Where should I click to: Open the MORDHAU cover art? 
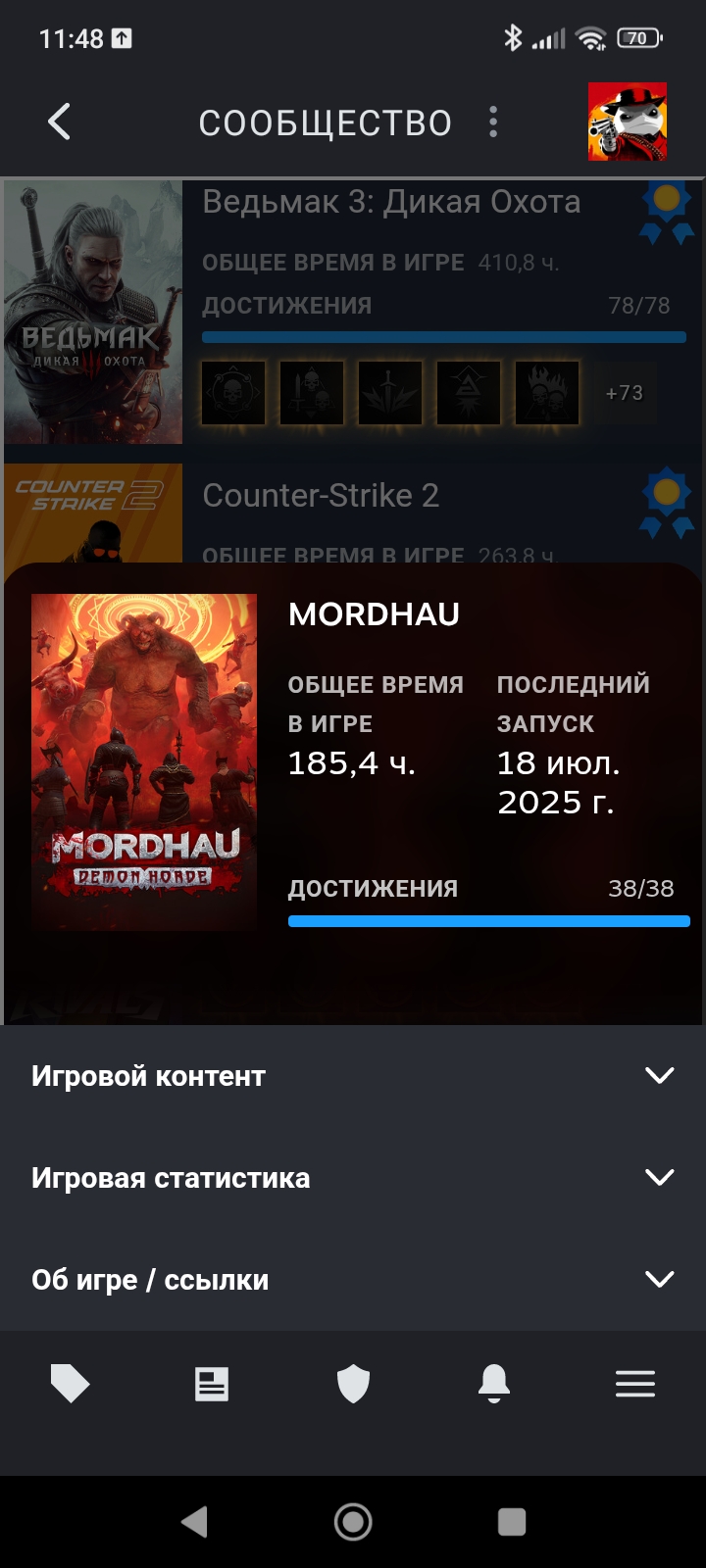pyautogui.click(x=144, y=761)
